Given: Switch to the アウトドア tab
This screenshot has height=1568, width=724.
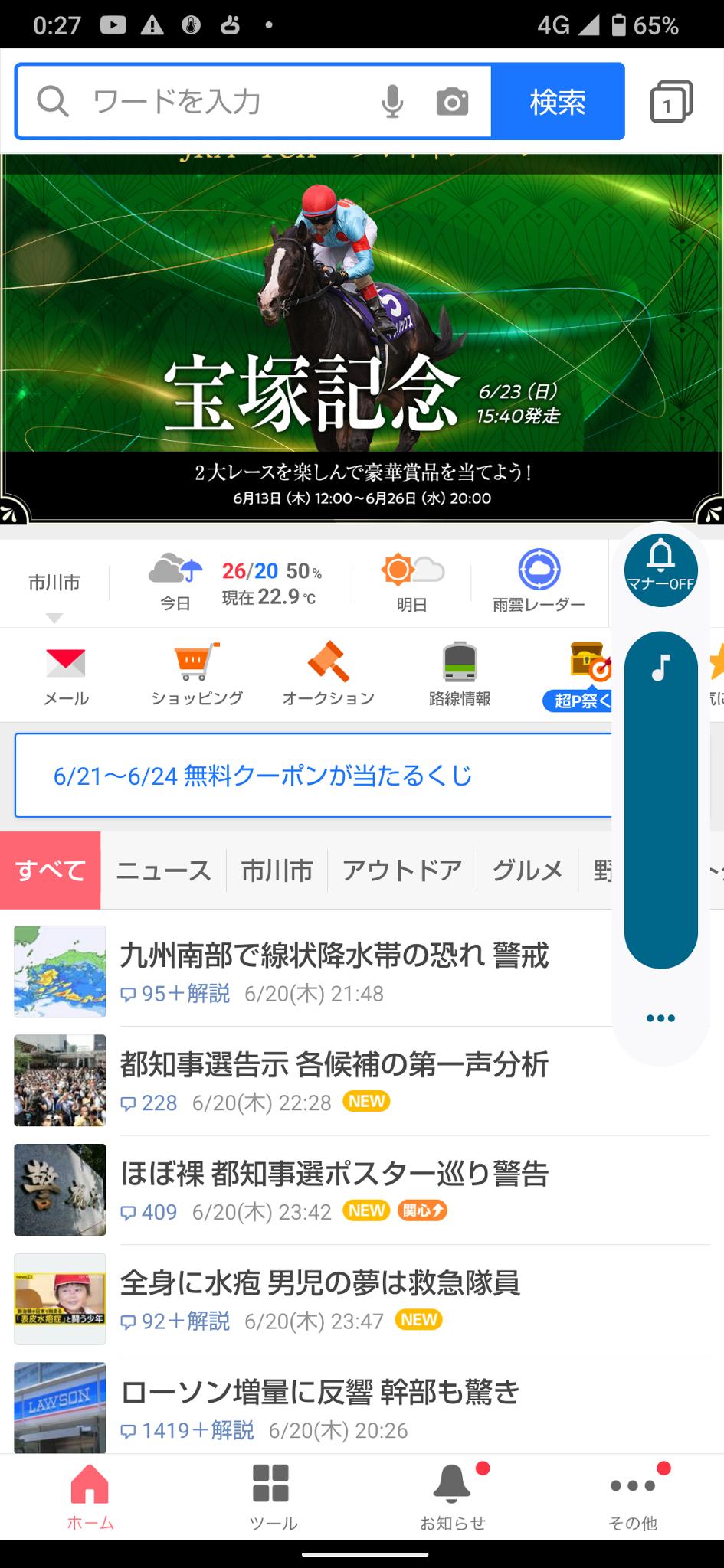Looking at the screenshot, I should [402, 871].
